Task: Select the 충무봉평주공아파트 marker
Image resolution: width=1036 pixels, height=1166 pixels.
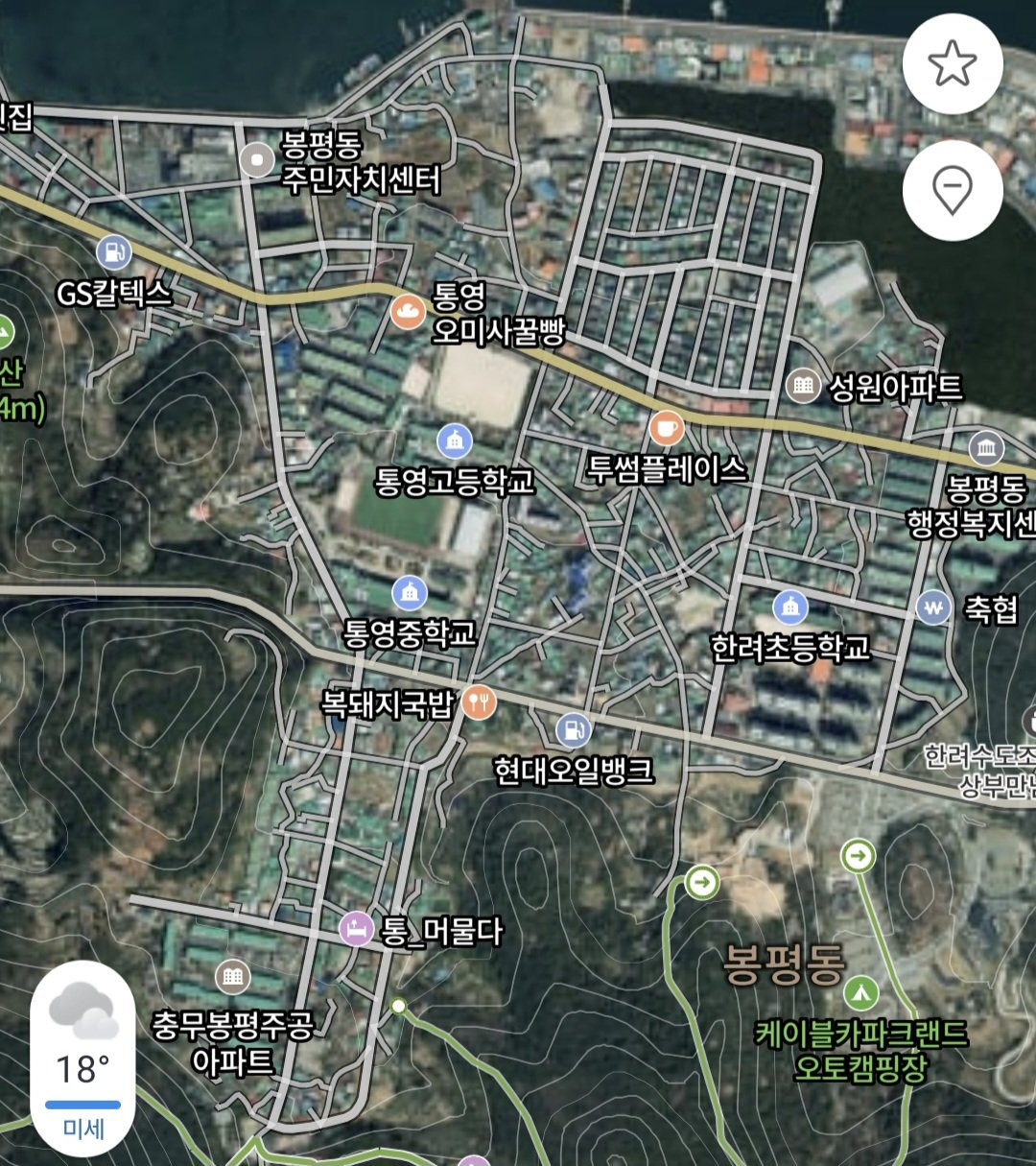Action: pos(232,978)
